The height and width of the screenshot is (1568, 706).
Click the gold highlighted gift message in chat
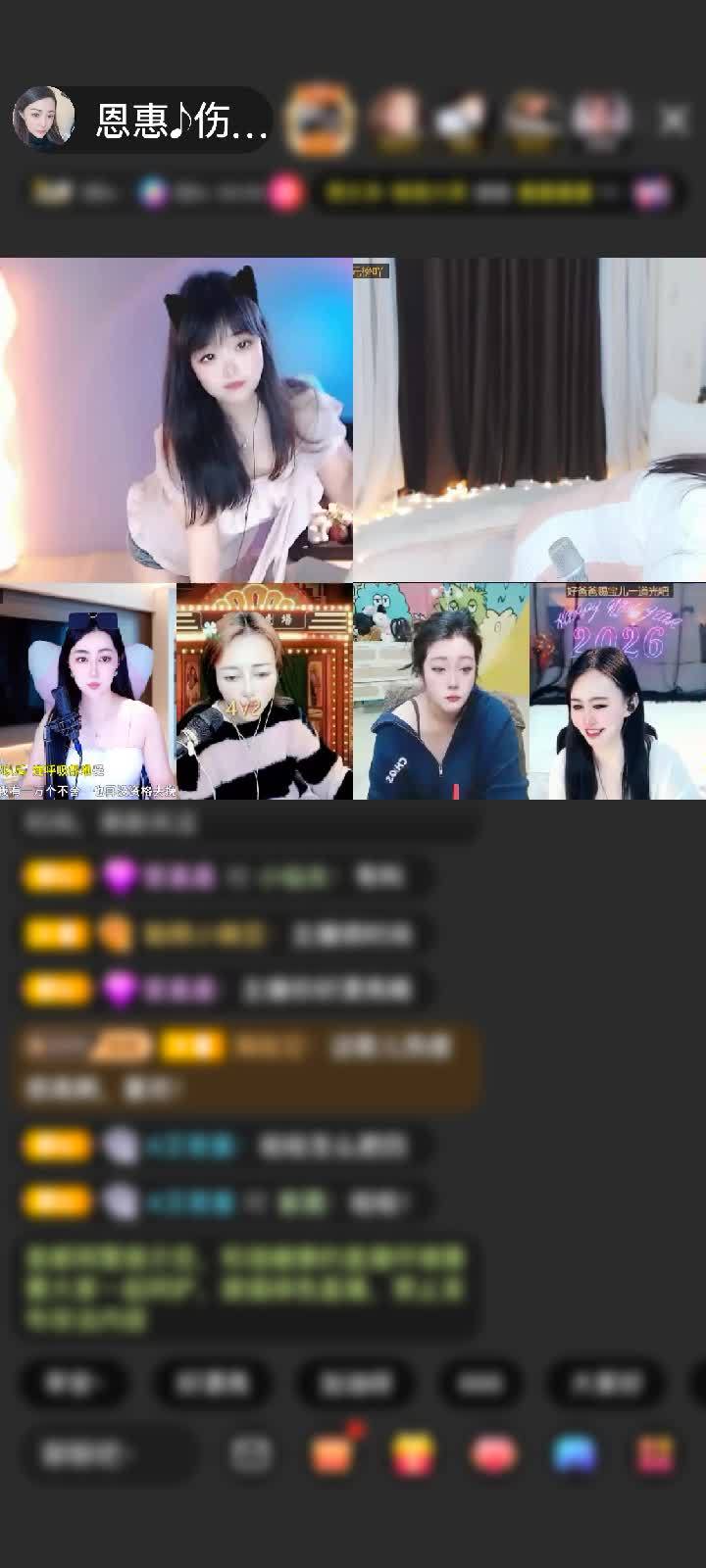coord(245,1063)
